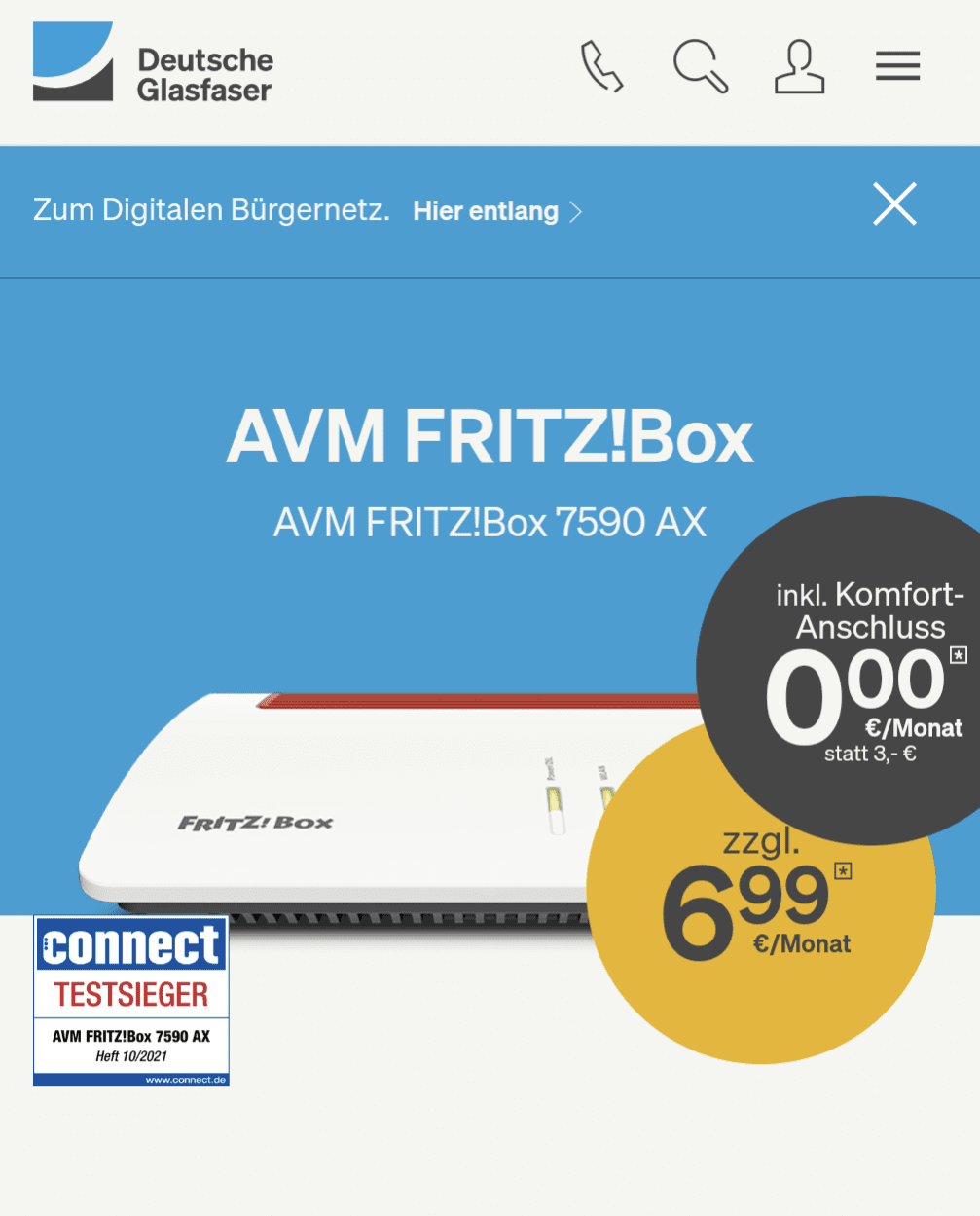This screenshot has width=980, height=1216.
Task: Open footnote asterisk next to 0,00 €/Monat
Action: [x=959, y=656]
